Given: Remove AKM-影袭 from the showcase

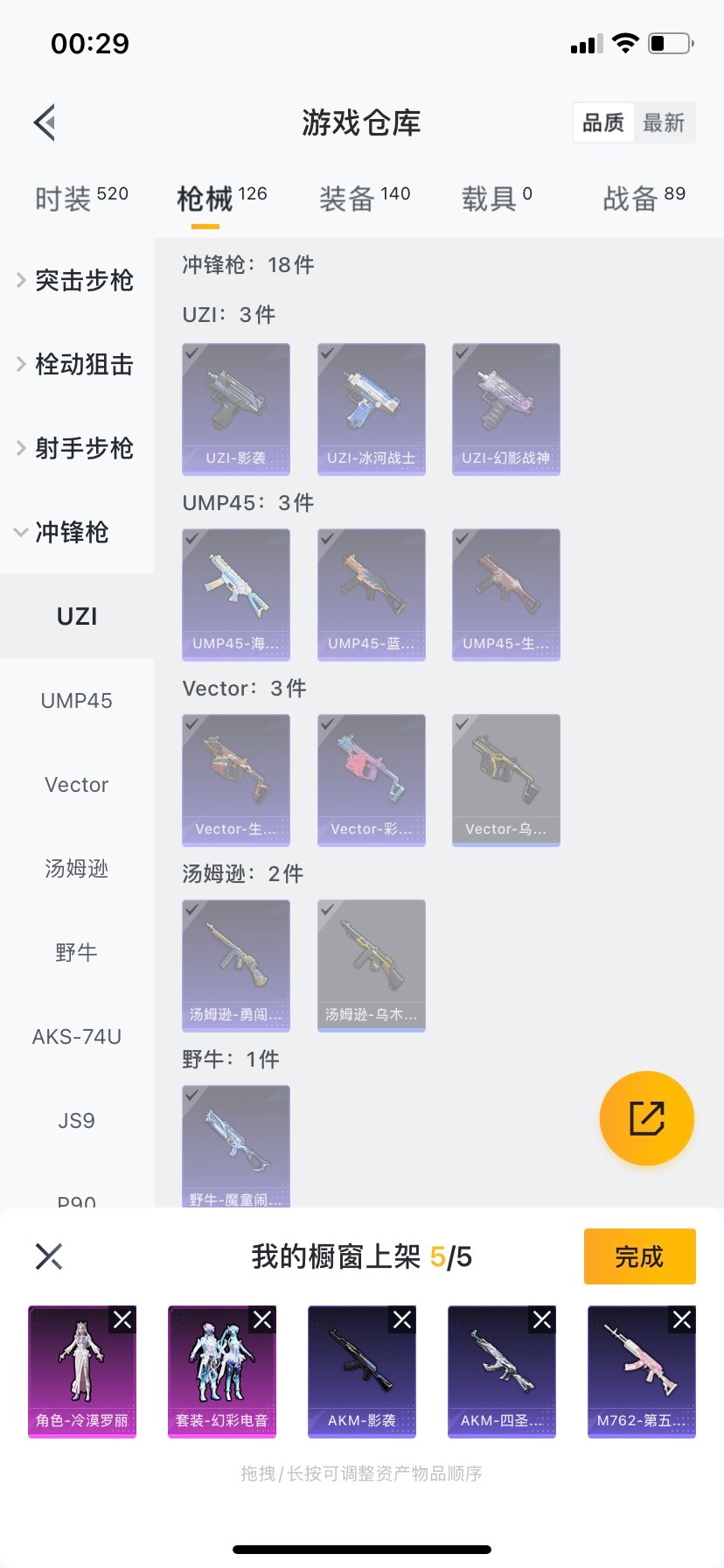Looking at the screenshot, I should coord(402,1319).
